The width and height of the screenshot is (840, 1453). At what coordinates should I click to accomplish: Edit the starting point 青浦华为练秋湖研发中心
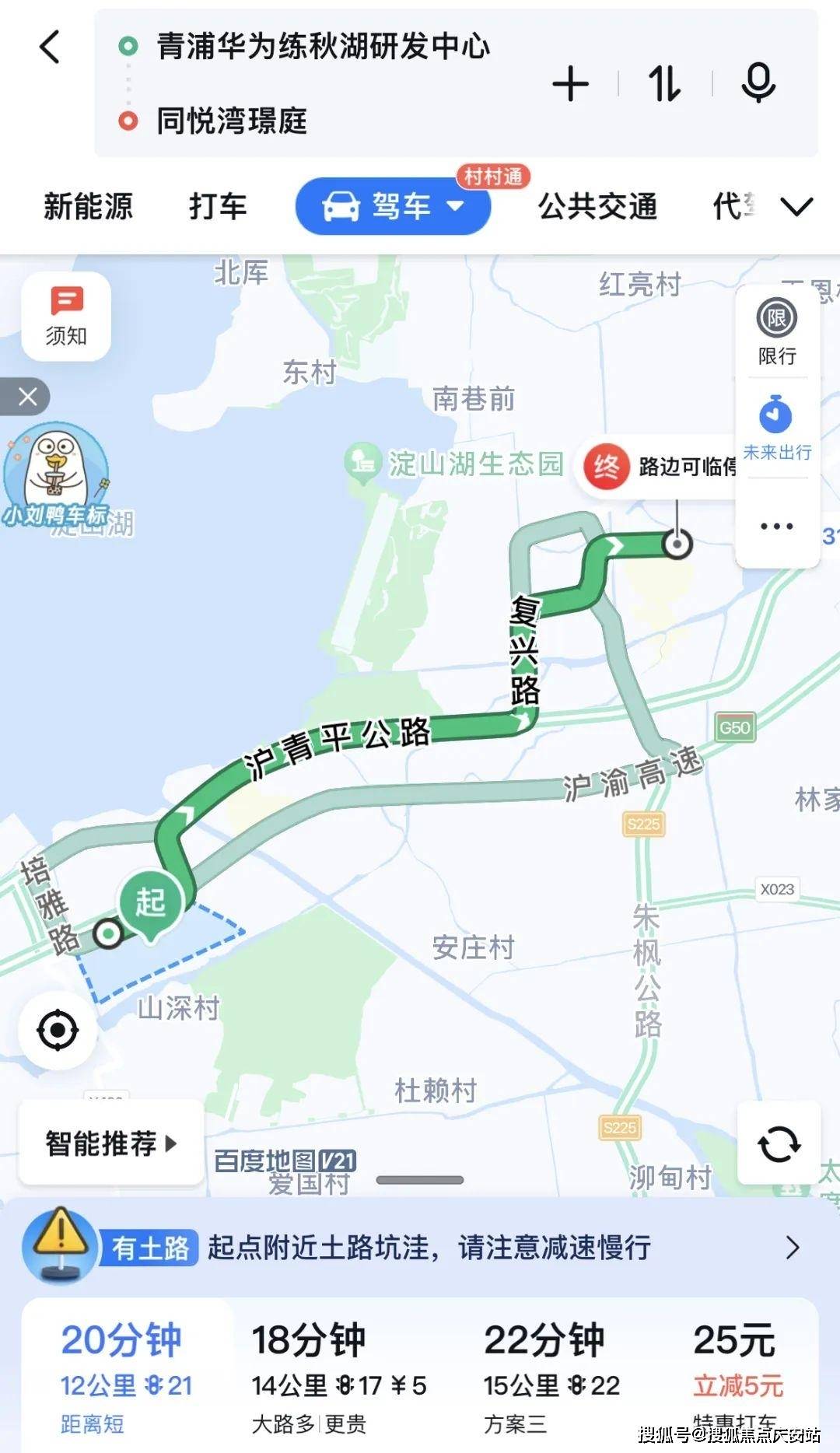(323, 47)
